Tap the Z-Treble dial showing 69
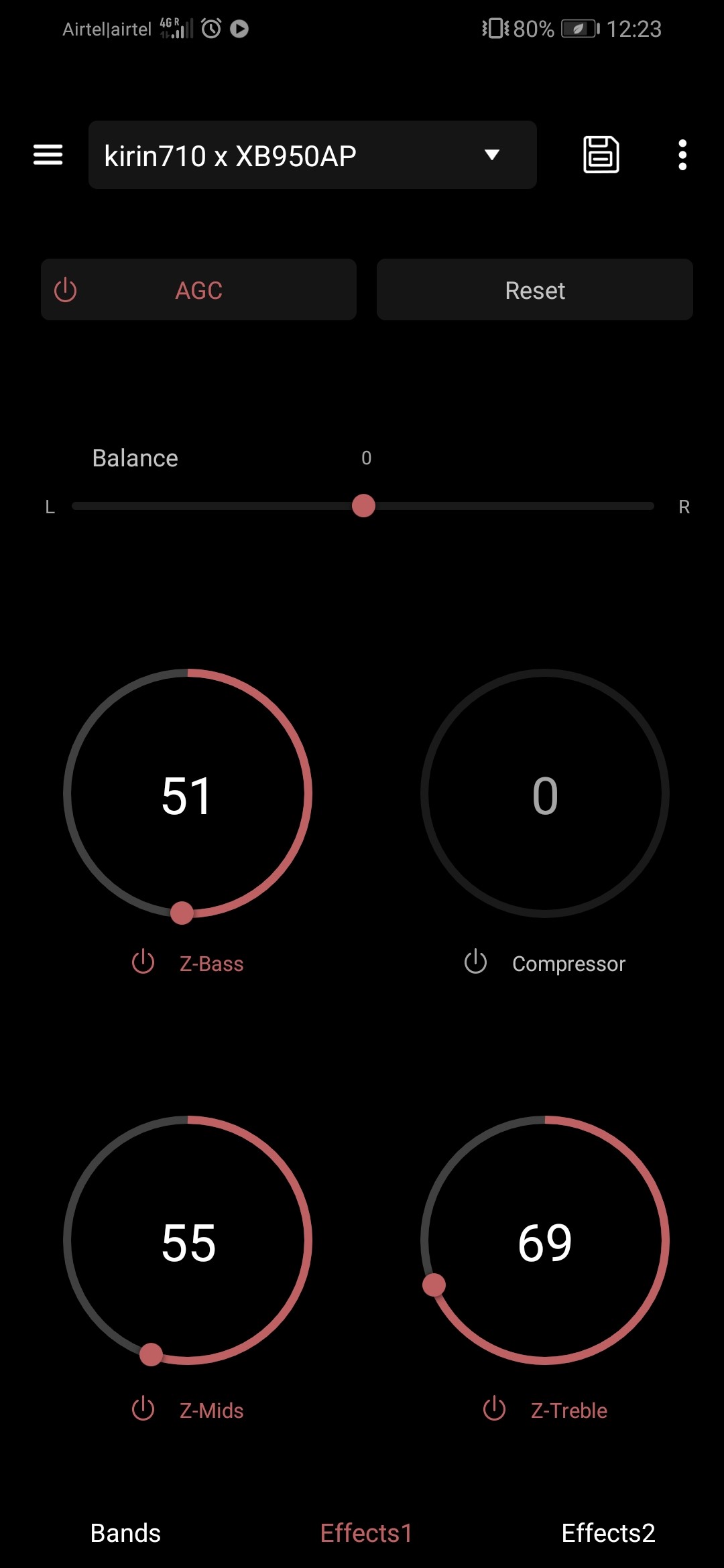The image size is (724, 1568). pyautogui.click(x=544, y=1241)
